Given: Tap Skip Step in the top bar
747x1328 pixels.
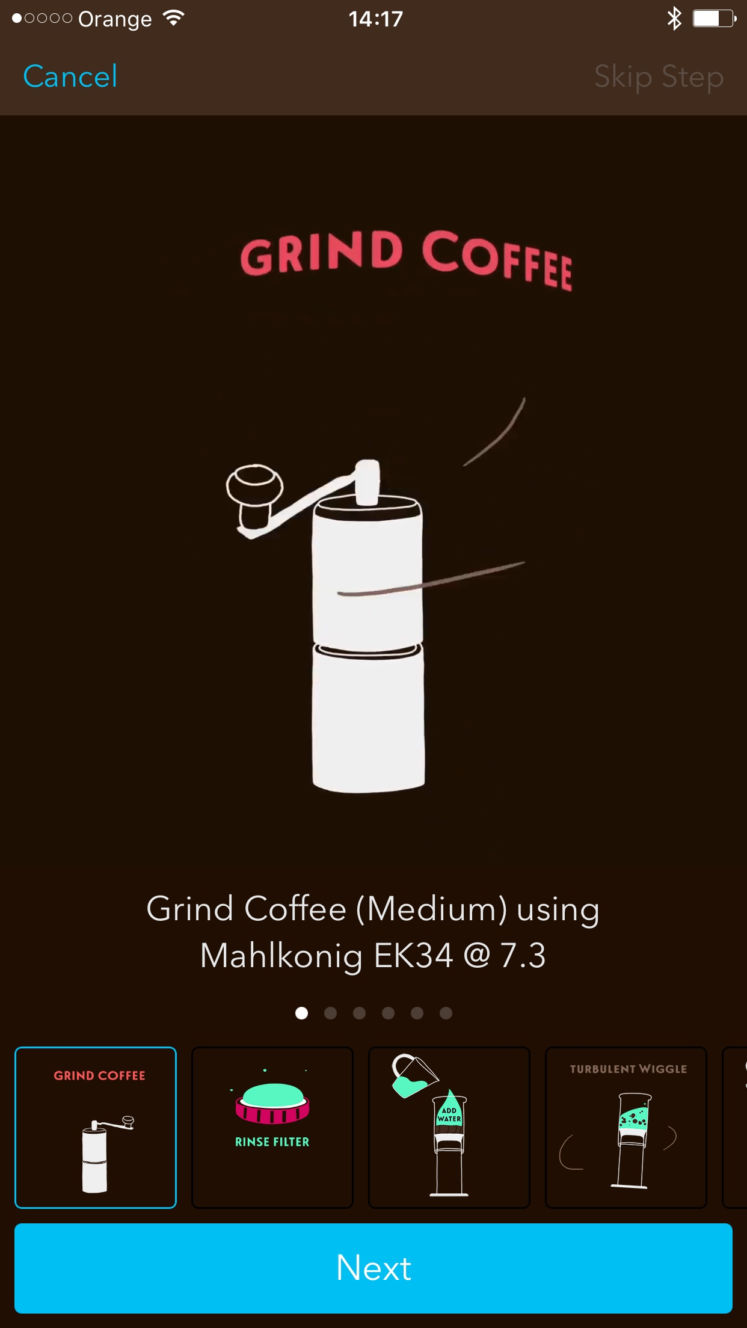Looking at the screenshot, I should (658, 76).
